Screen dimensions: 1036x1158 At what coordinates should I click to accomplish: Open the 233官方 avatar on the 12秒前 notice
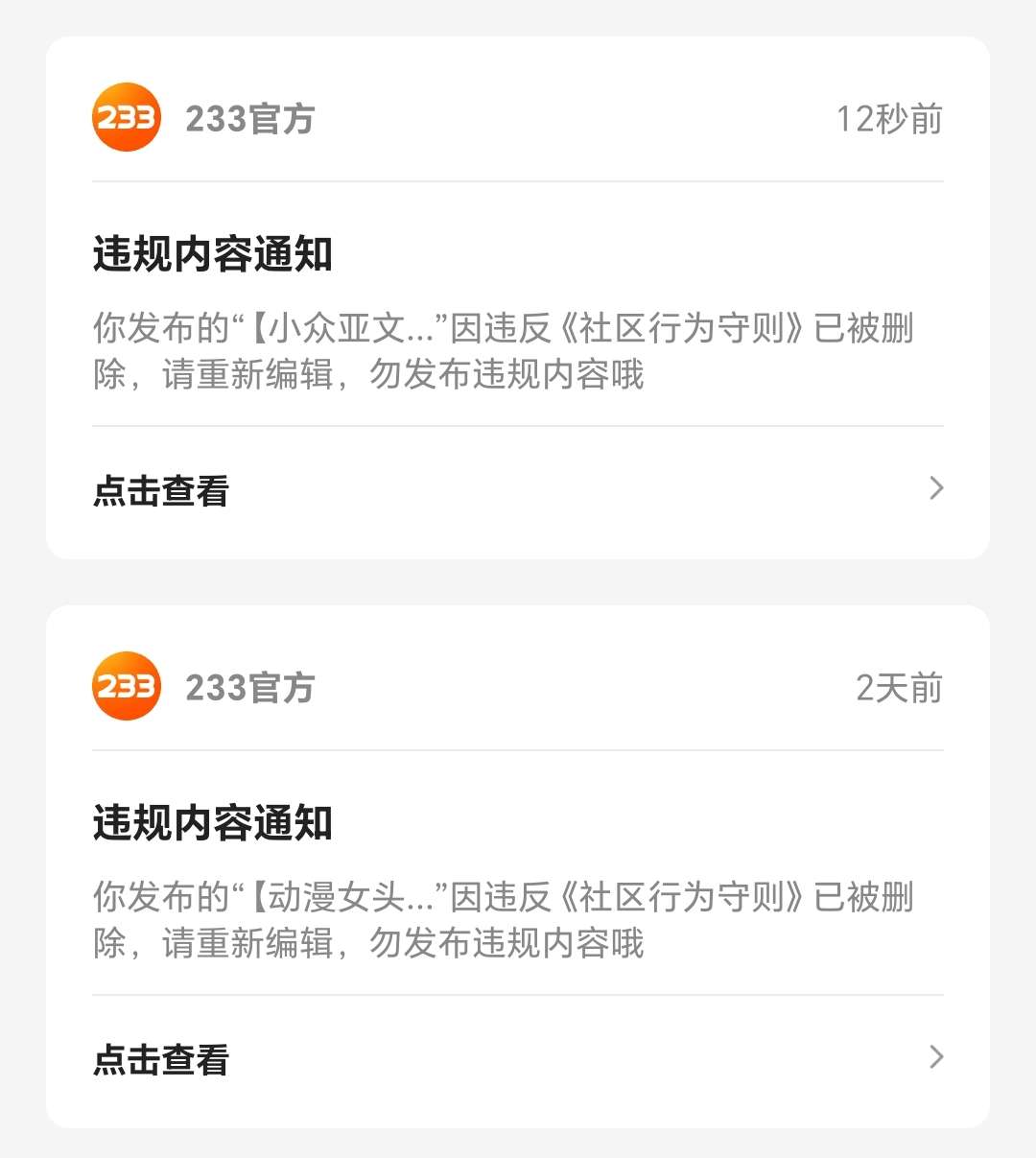[126, 118]
